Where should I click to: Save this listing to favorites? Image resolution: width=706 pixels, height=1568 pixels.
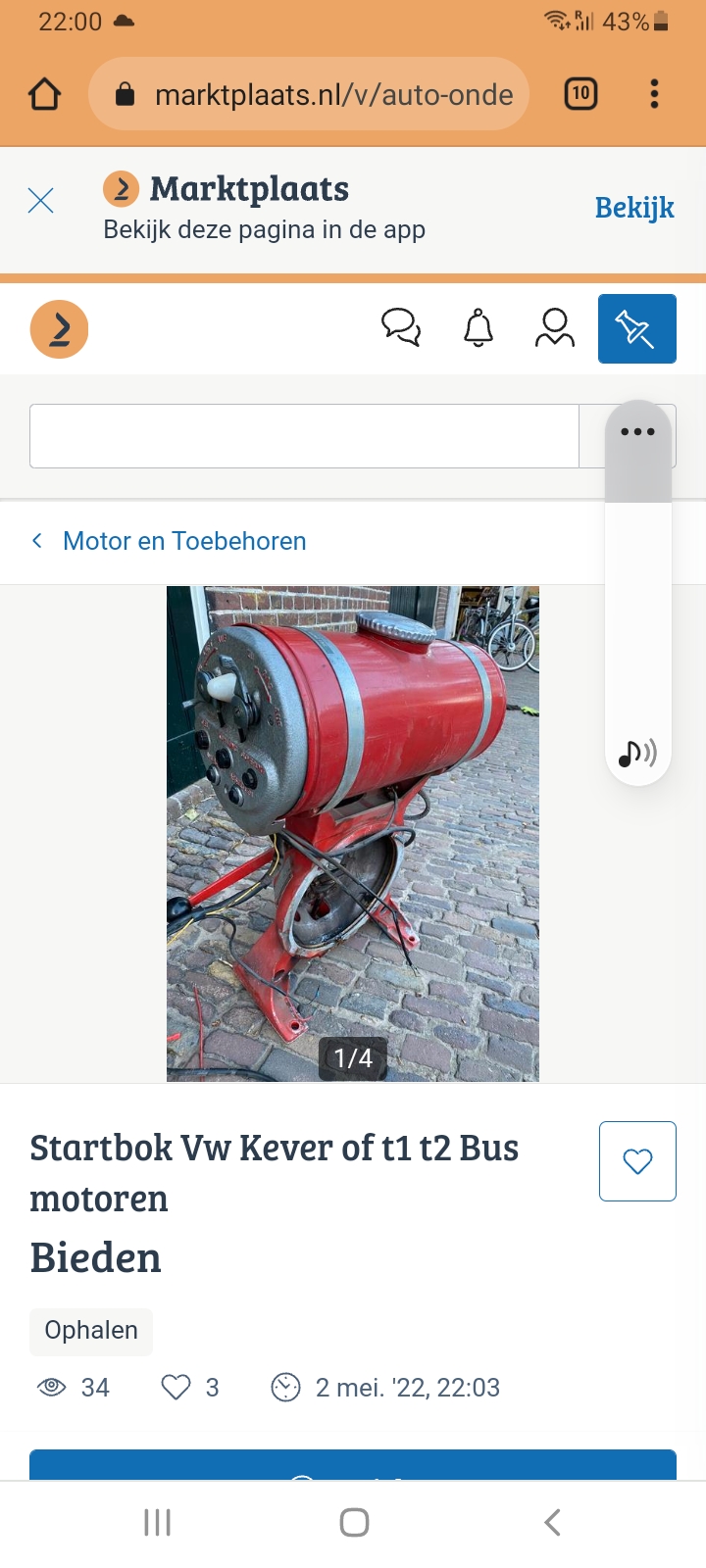click(637, 1161)
